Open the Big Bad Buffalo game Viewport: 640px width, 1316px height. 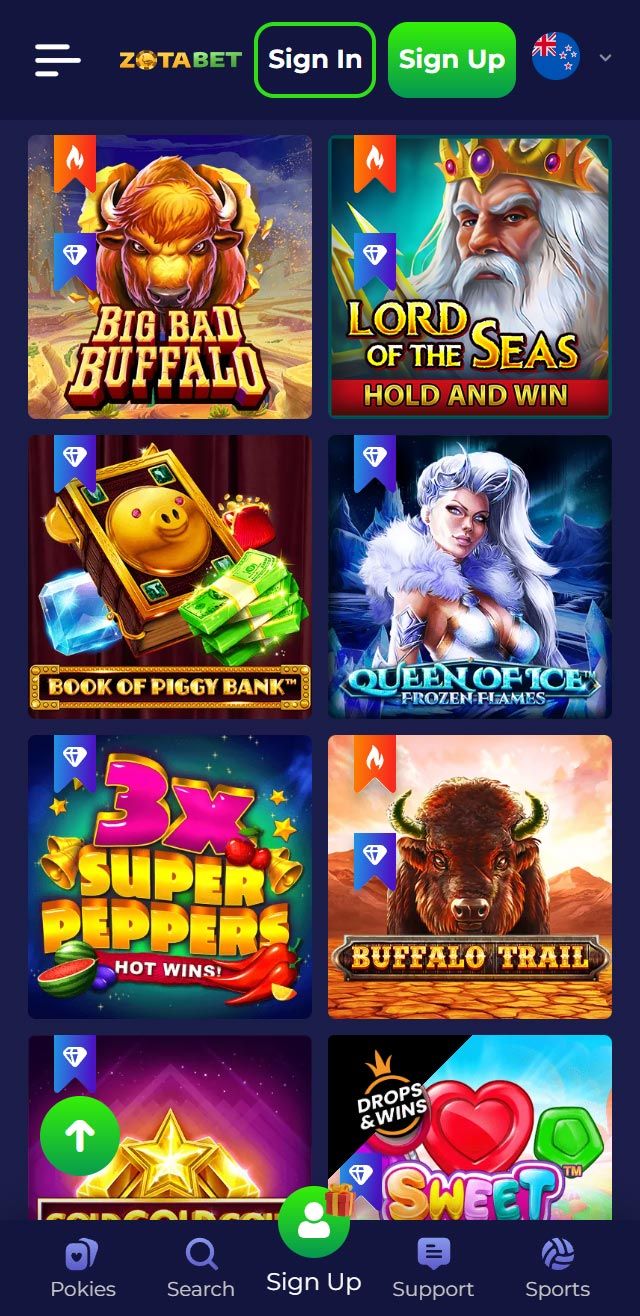pos(170,277)
